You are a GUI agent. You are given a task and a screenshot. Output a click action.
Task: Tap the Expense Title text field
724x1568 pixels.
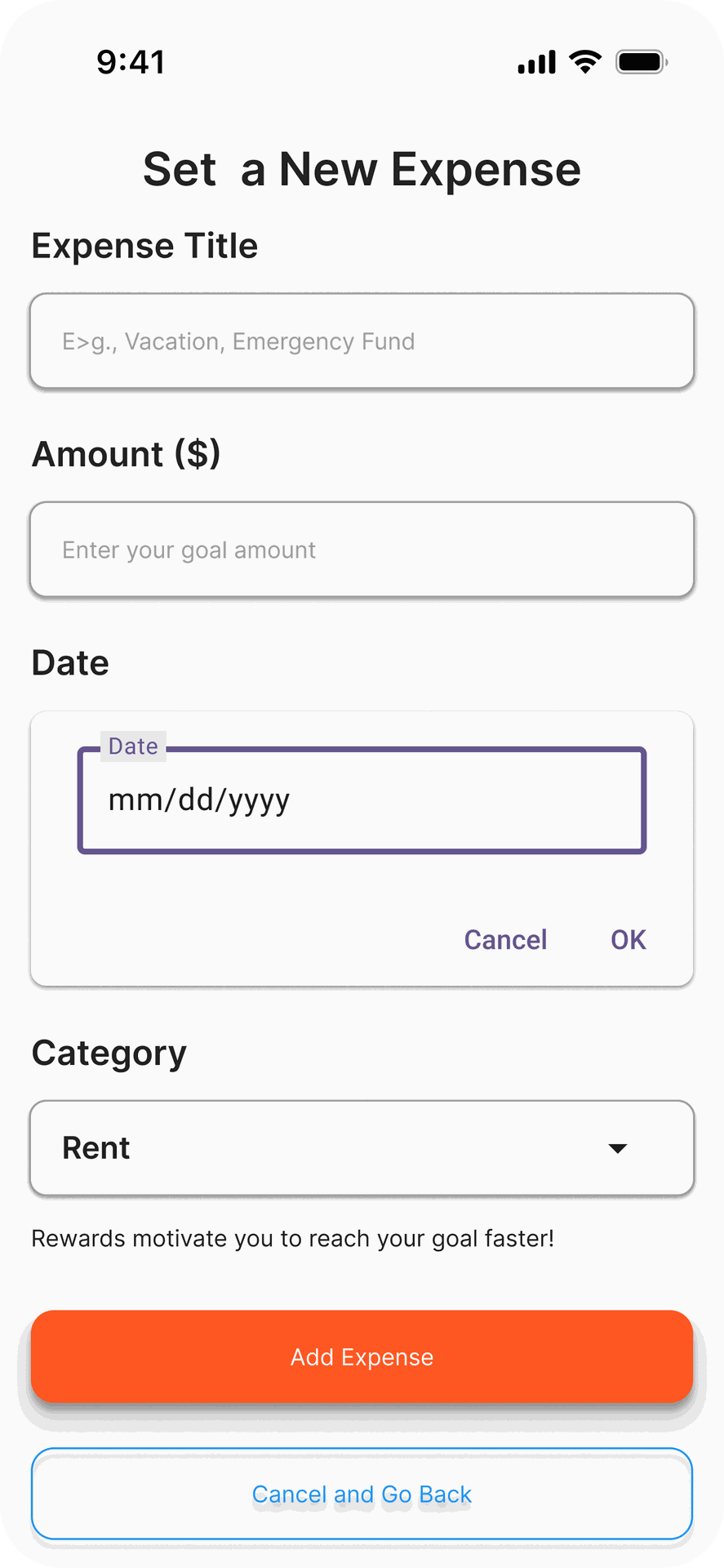362,341
